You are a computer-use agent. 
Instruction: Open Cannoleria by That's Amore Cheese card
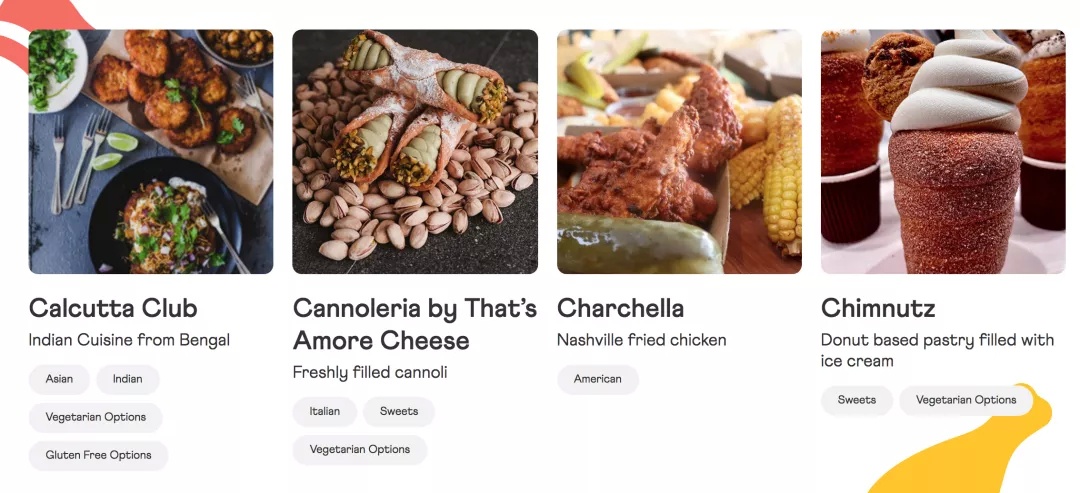point(415,152)
